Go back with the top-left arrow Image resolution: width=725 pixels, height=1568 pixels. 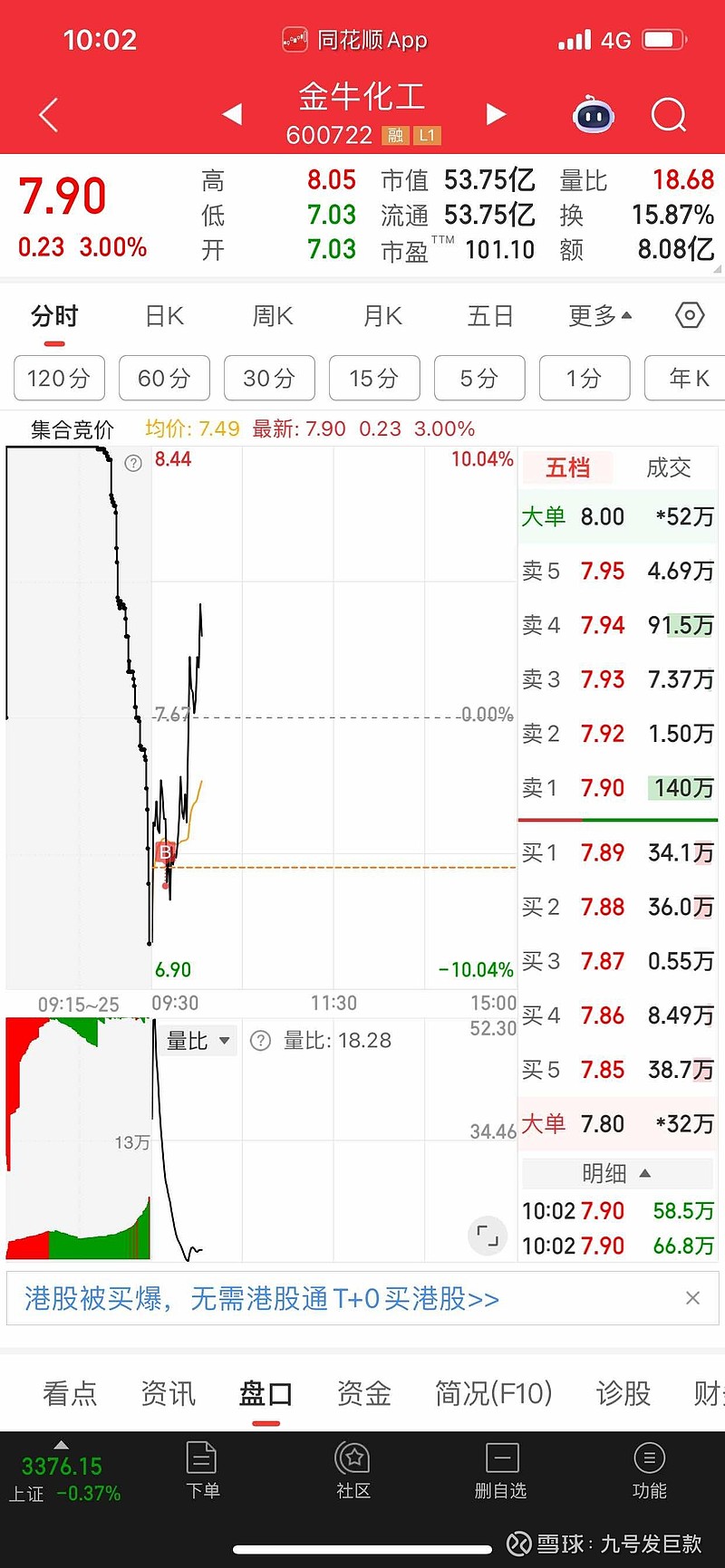[x=50, y=115]
